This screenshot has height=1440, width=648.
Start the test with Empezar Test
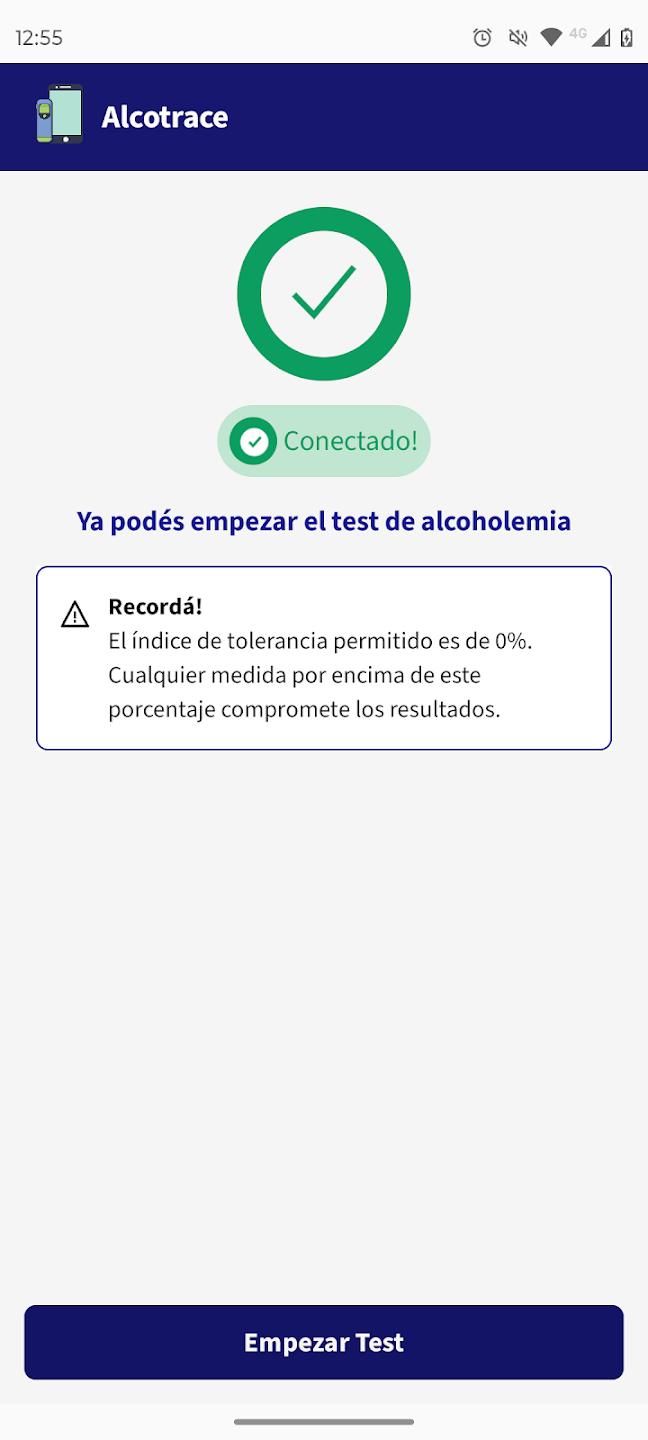[324, 1342]
